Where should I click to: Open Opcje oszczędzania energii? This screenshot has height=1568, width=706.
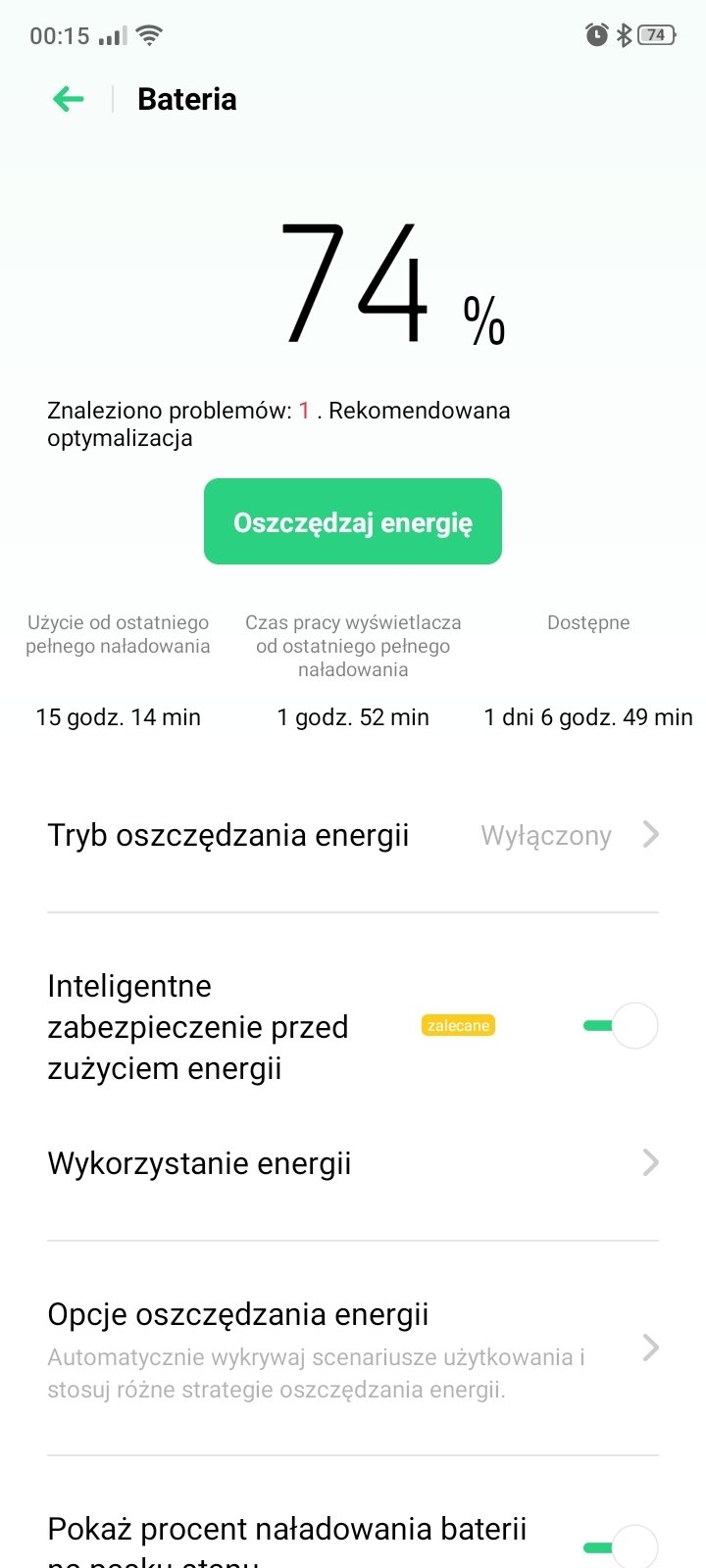coord(353,1349)
